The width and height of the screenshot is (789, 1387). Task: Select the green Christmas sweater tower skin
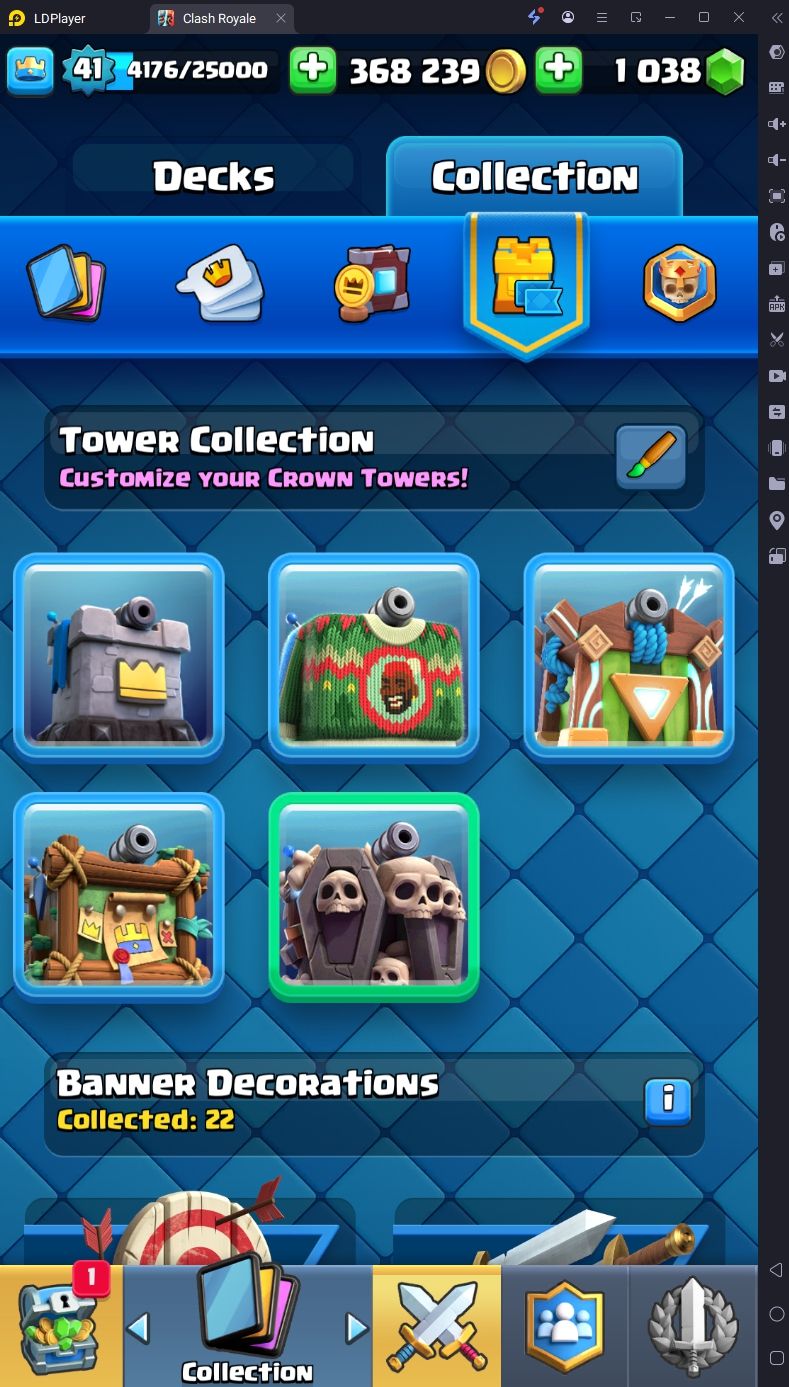(x=373, y=656)
